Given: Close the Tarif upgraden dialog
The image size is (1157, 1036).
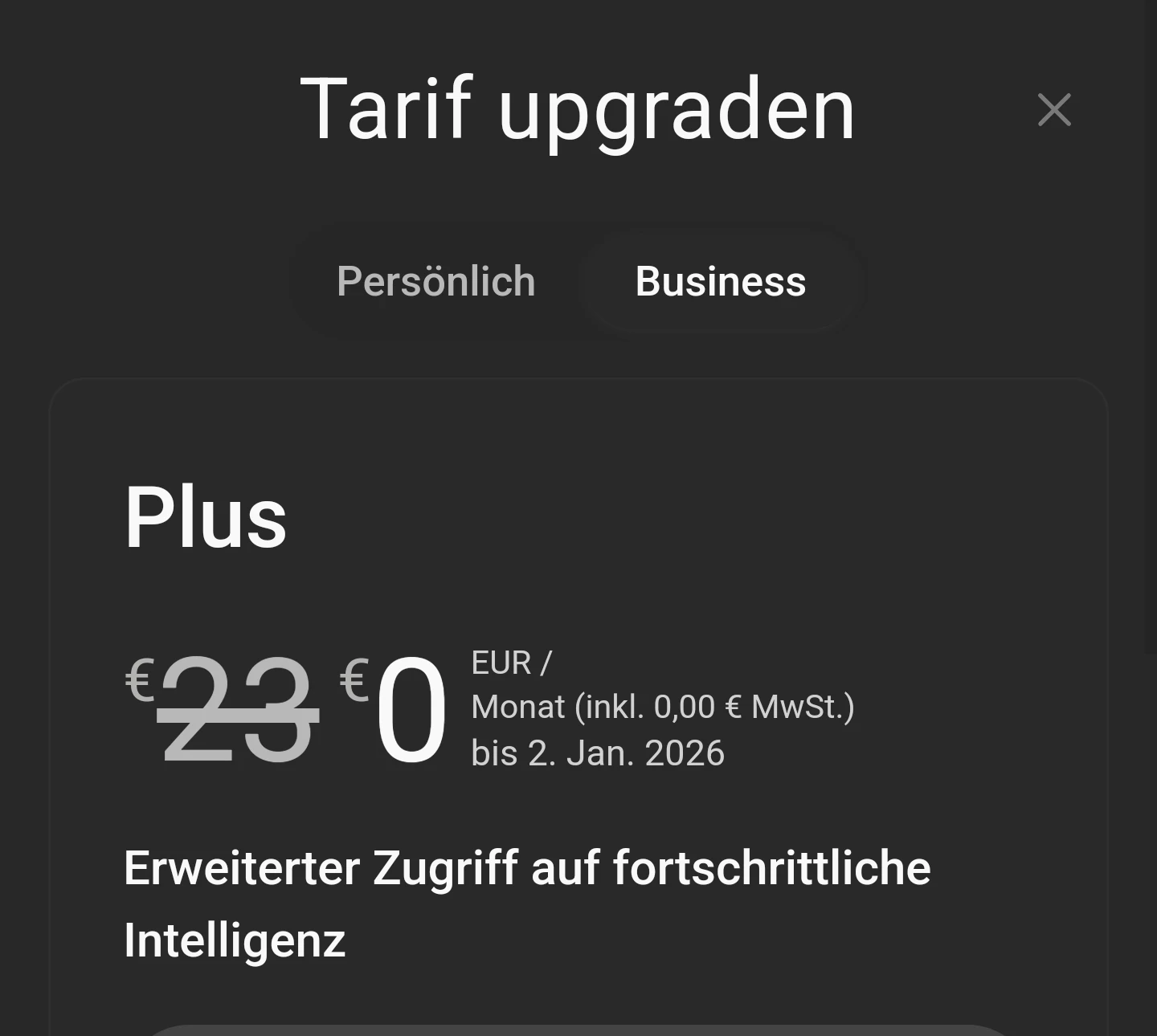Looking at the screenshot, I should point(1054,110).
